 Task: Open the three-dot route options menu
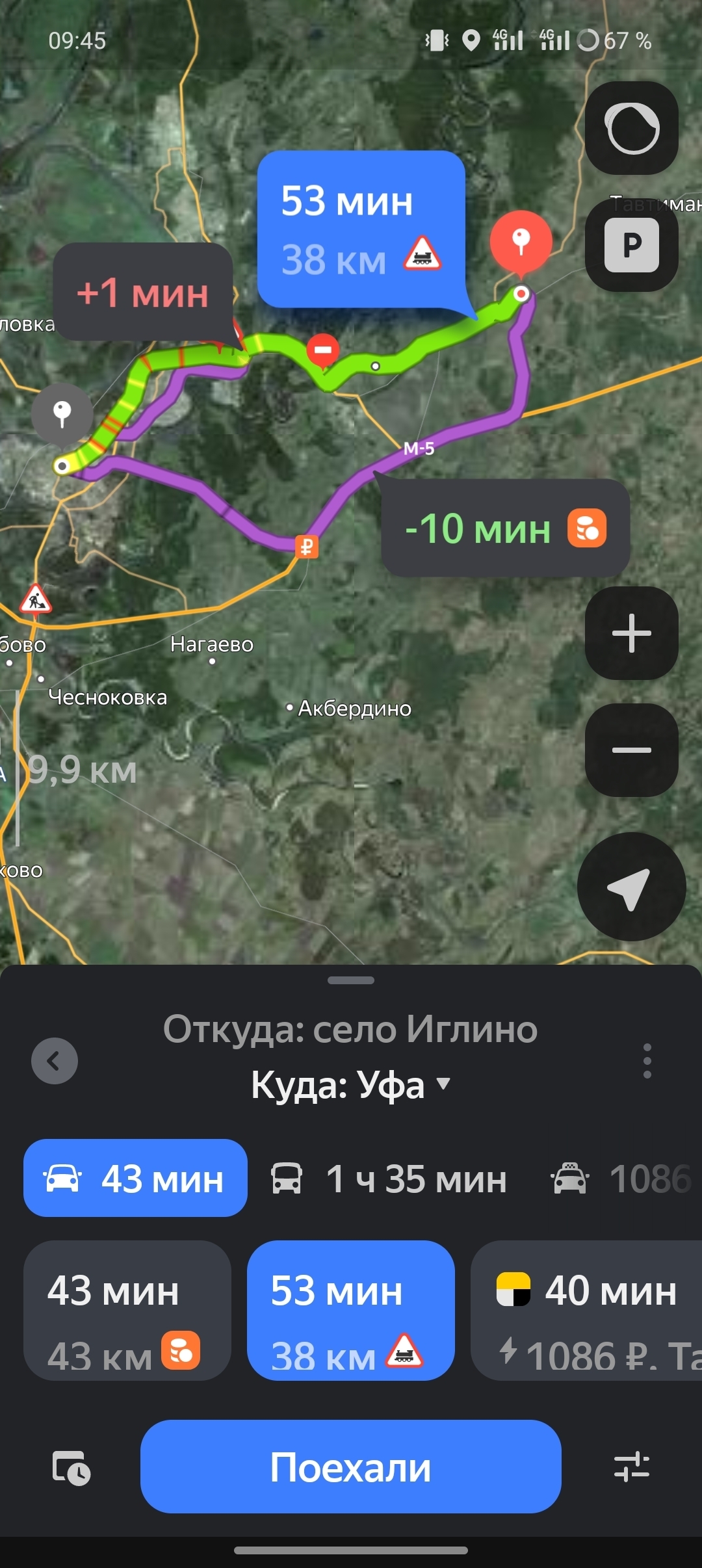coord(647,1061)
